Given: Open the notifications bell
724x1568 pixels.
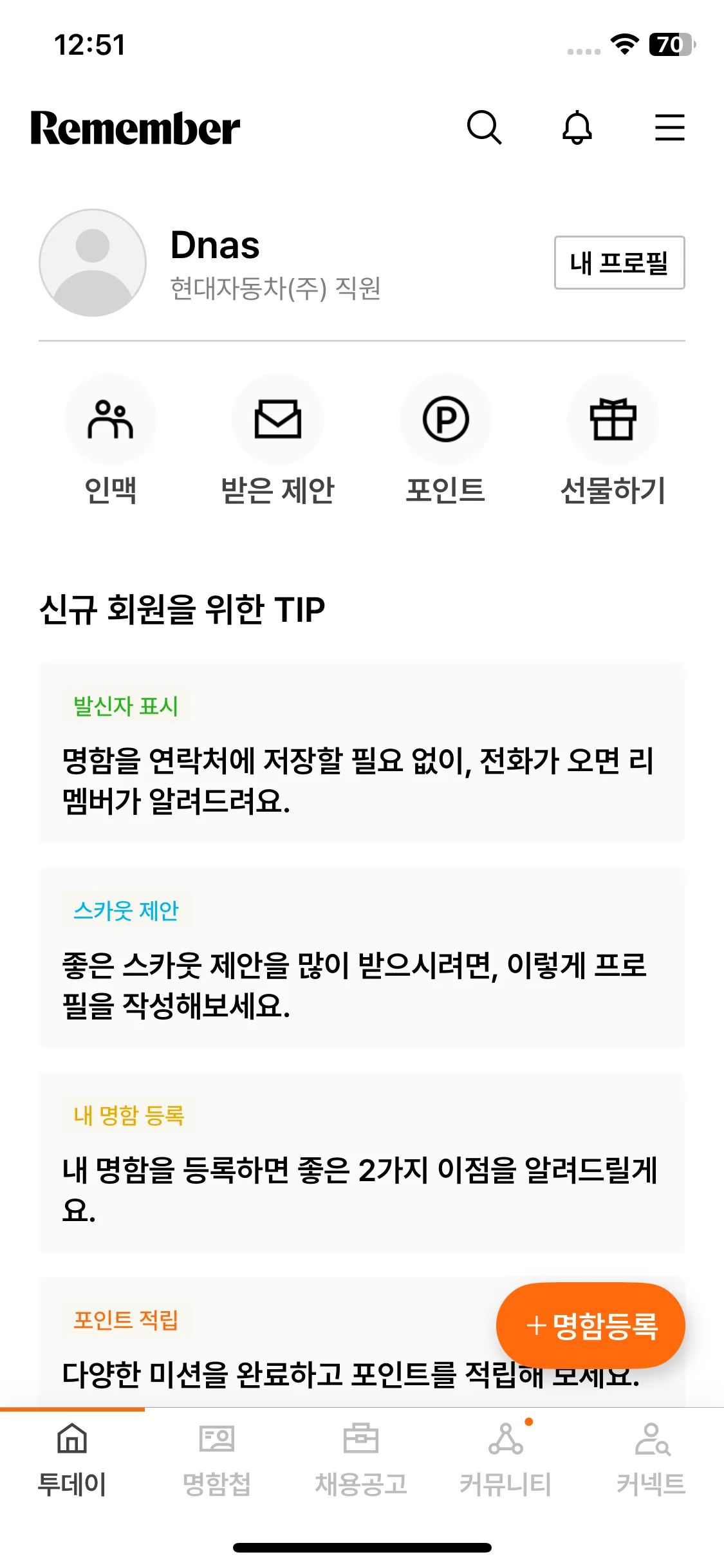Looking at the screenshot, I should pyautogui.click(x=577, y=127).
